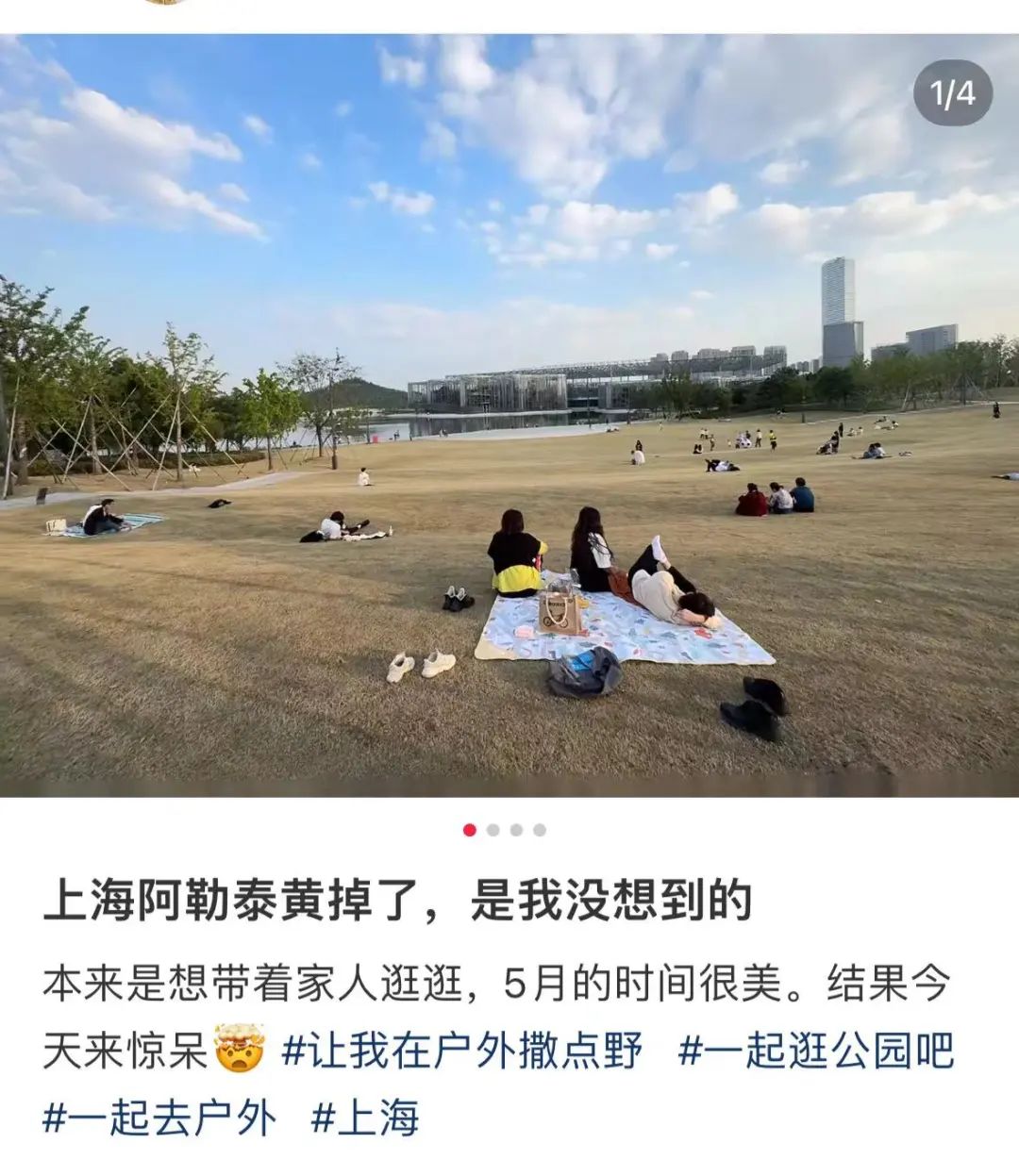This screenshot has height=1176, width=1019.
Task: Open hashtag #让我在户外撒点野
Action: (462, 1051)
